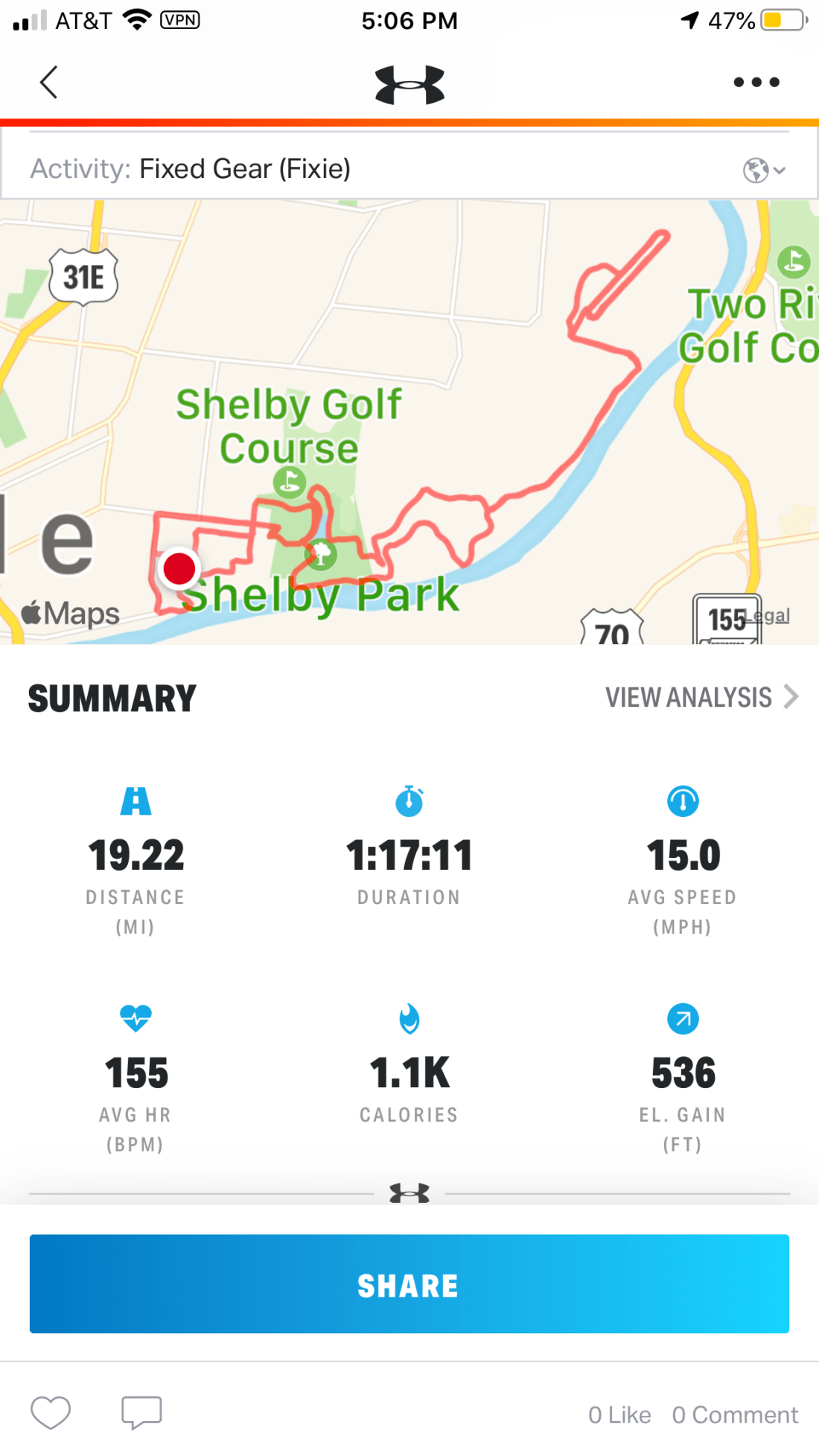
Task: Tap the blue Share button
Action: [409, 1284]
